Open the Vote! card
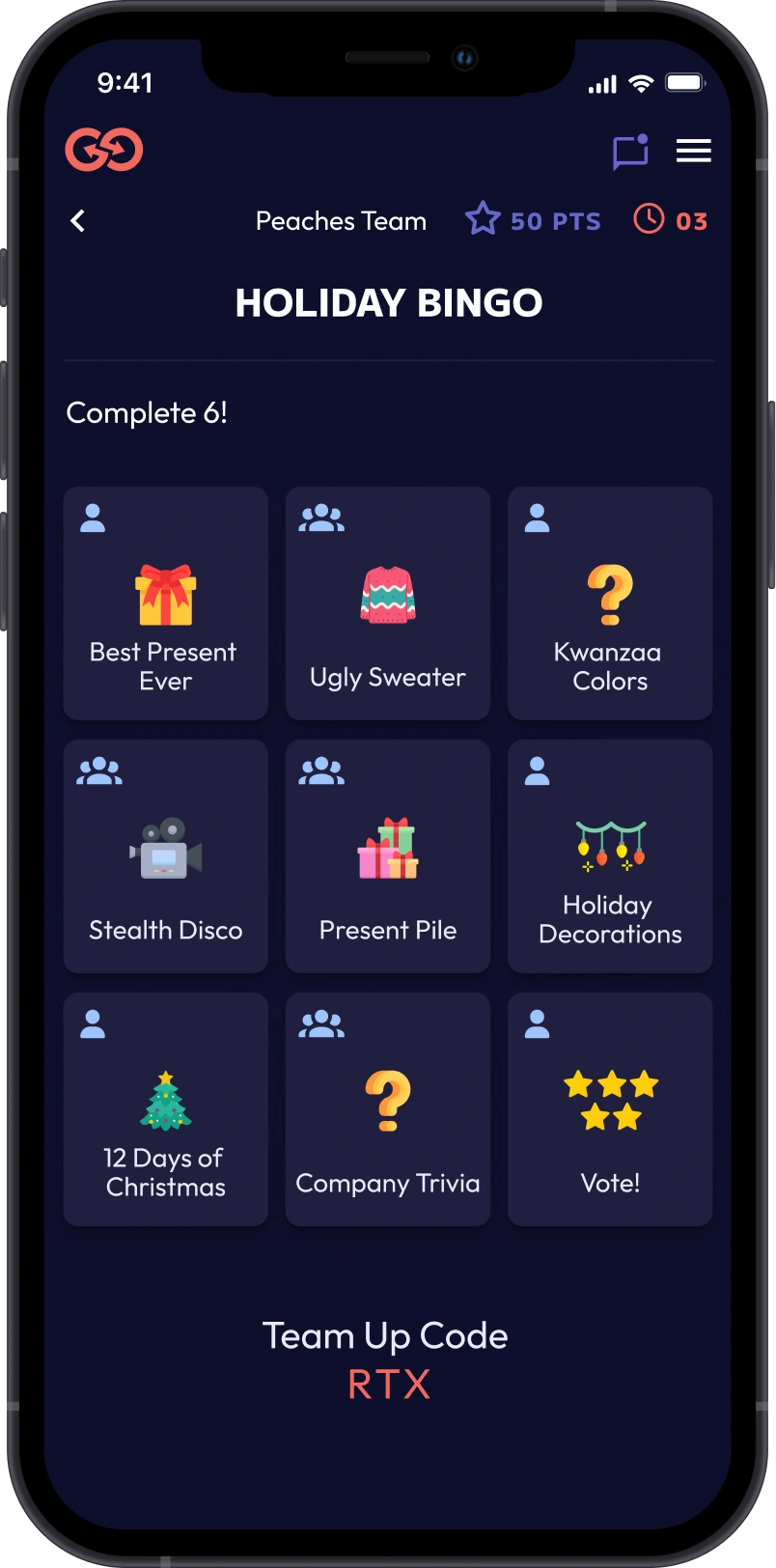The height and width of the screenshot is (1568, 776). tap(610, 1109)
